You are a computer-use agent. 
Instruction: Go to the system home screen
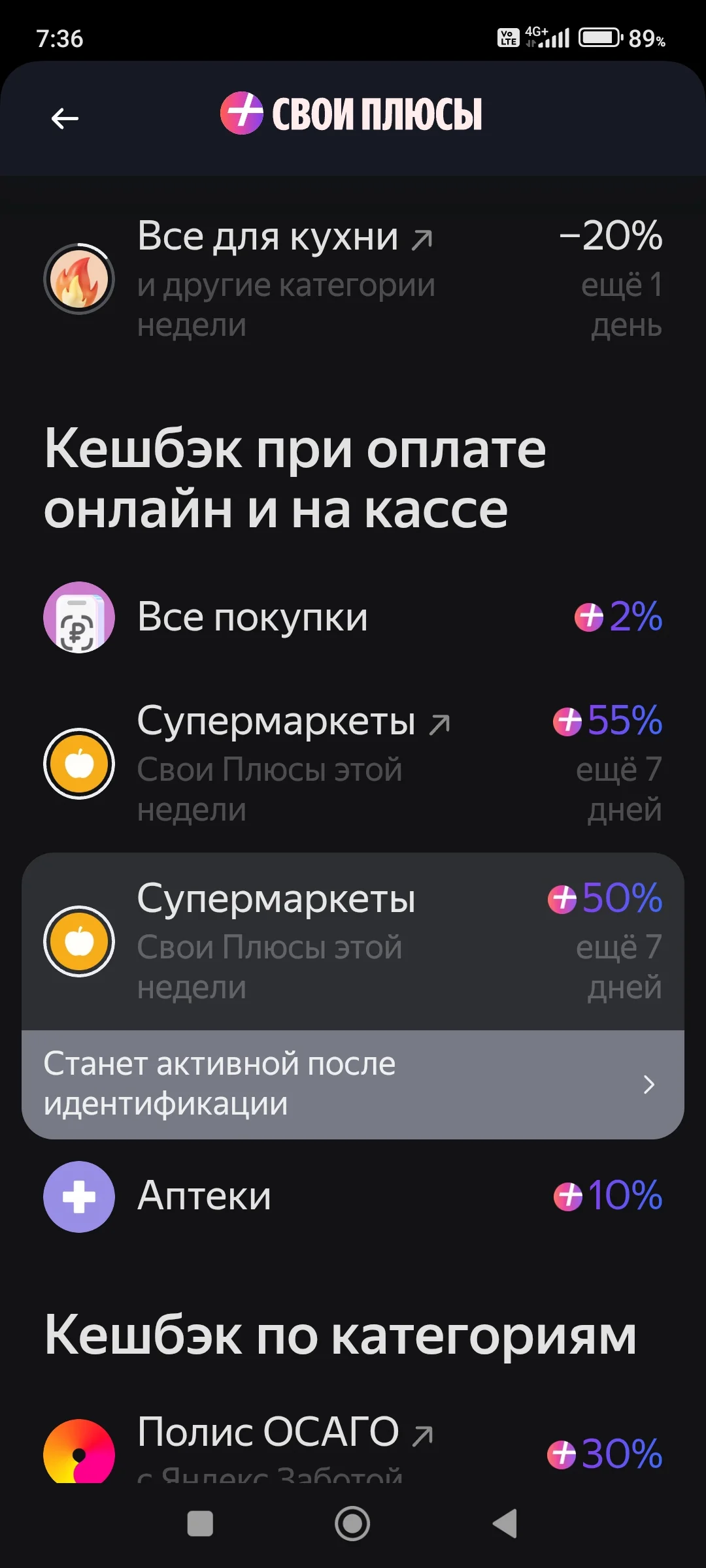tap(352, 1524)
